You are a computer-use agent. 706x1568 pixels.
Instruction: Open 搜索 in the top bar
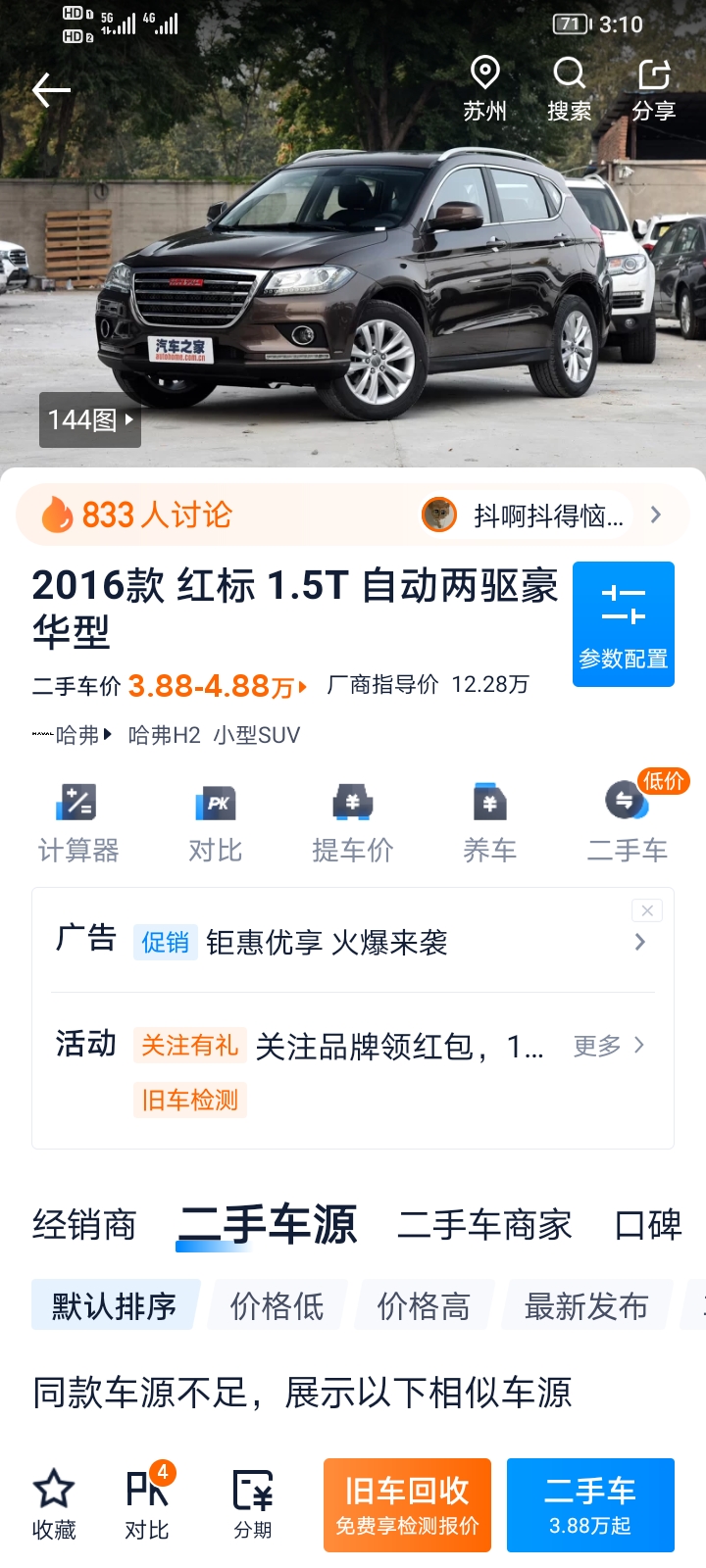pyautogui.click(x=570, y=89)
